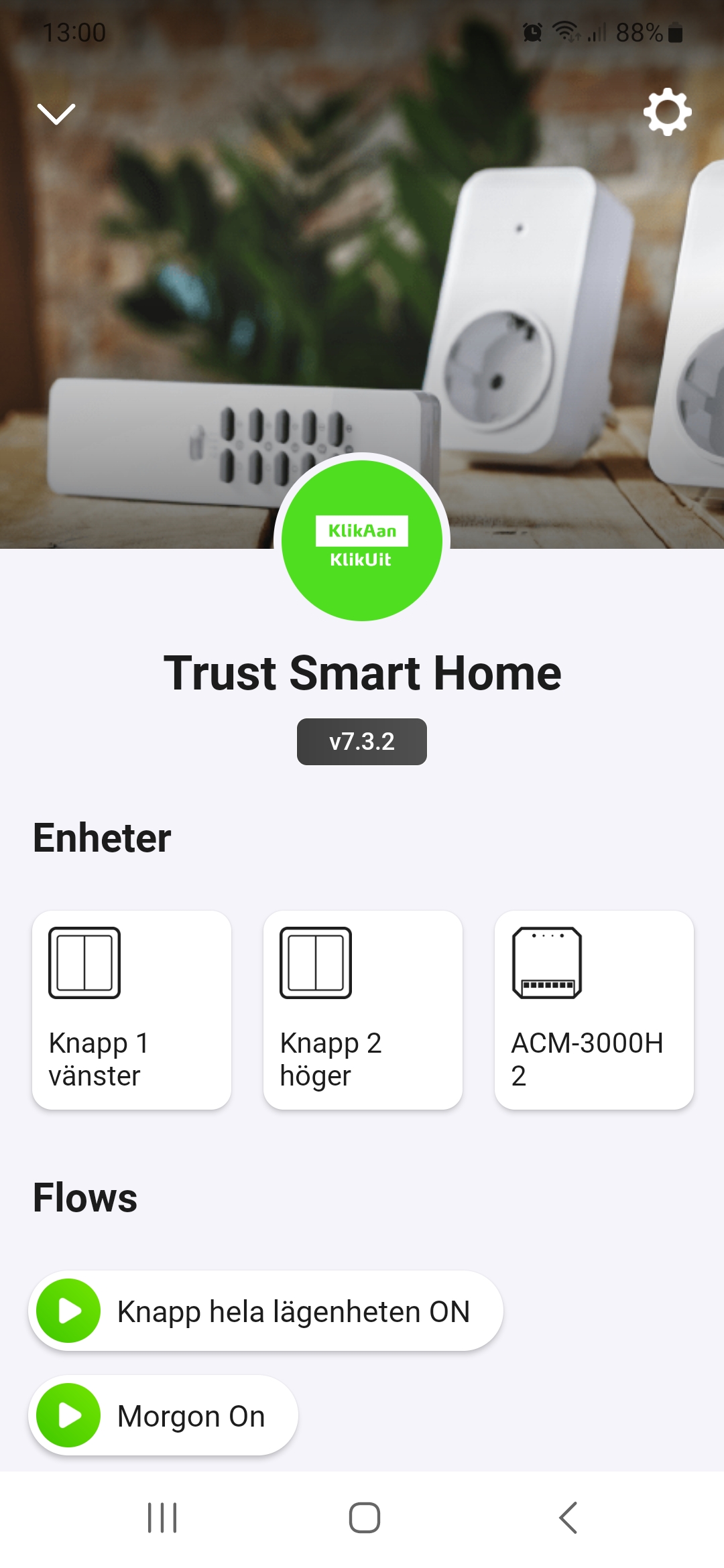Tap the v7.3.2 version badge

point(362,742)
